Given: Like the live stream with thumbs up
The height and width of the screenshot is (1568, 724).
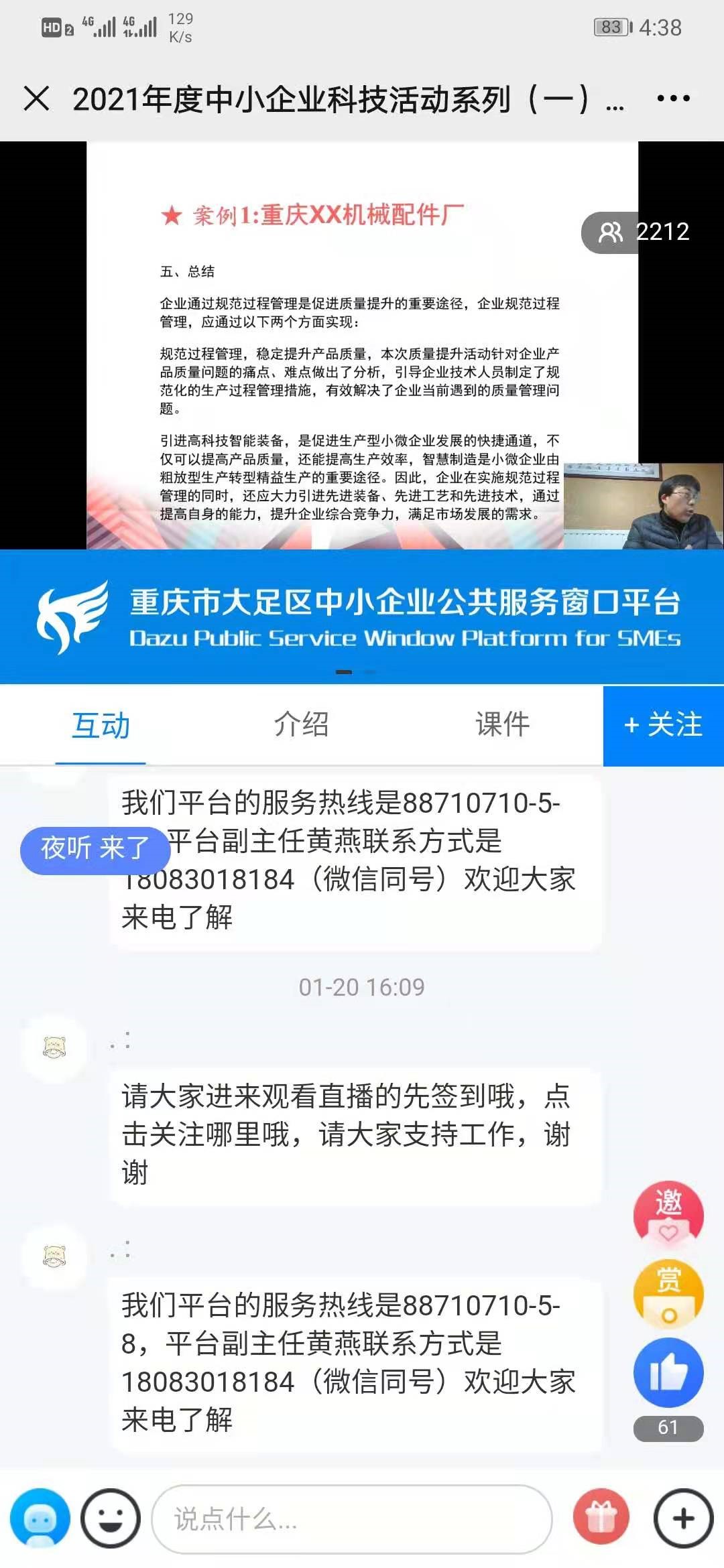Looking at the screenshot, I should (x=668, y=1372).
